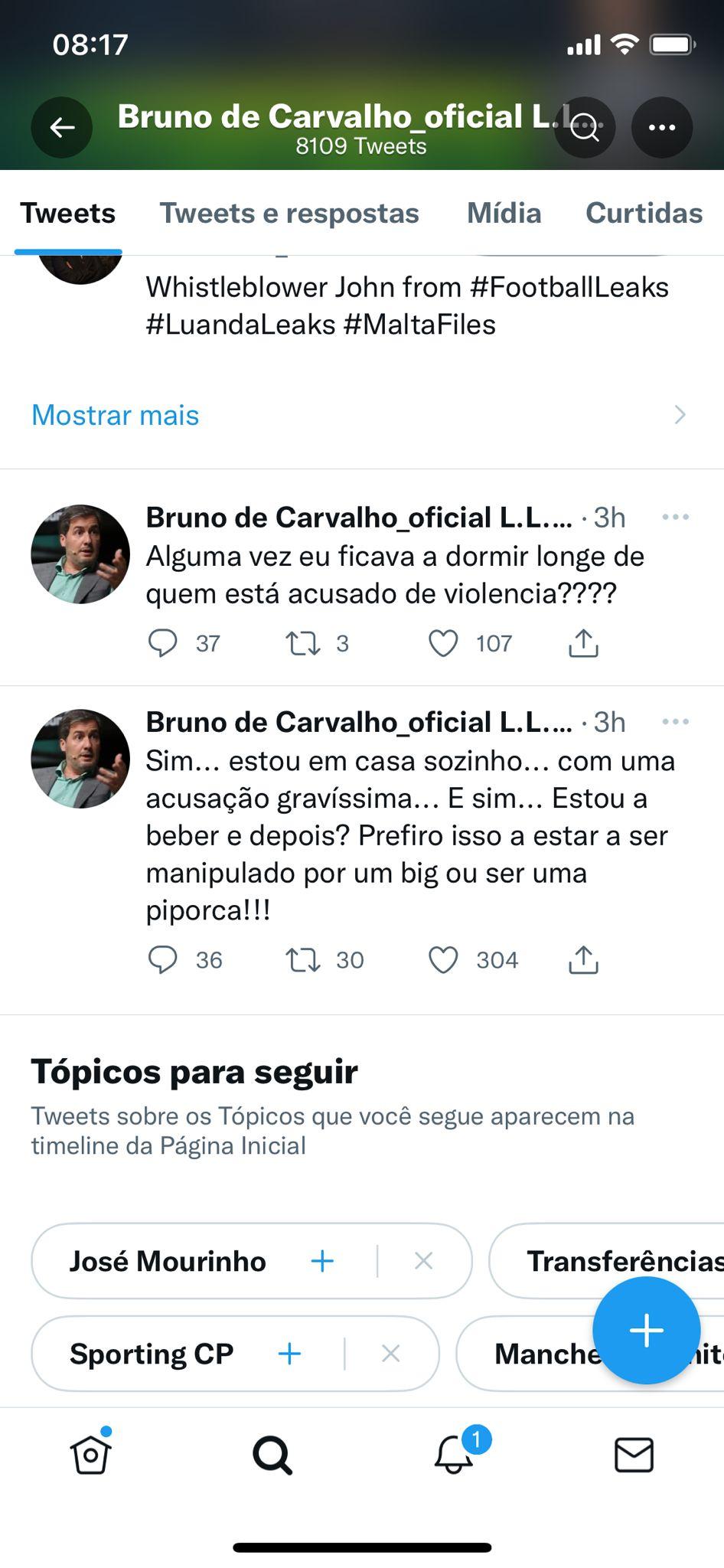Tap the Mostrar mais link
Screen dimensions: 724x1568
coord(116,415)
